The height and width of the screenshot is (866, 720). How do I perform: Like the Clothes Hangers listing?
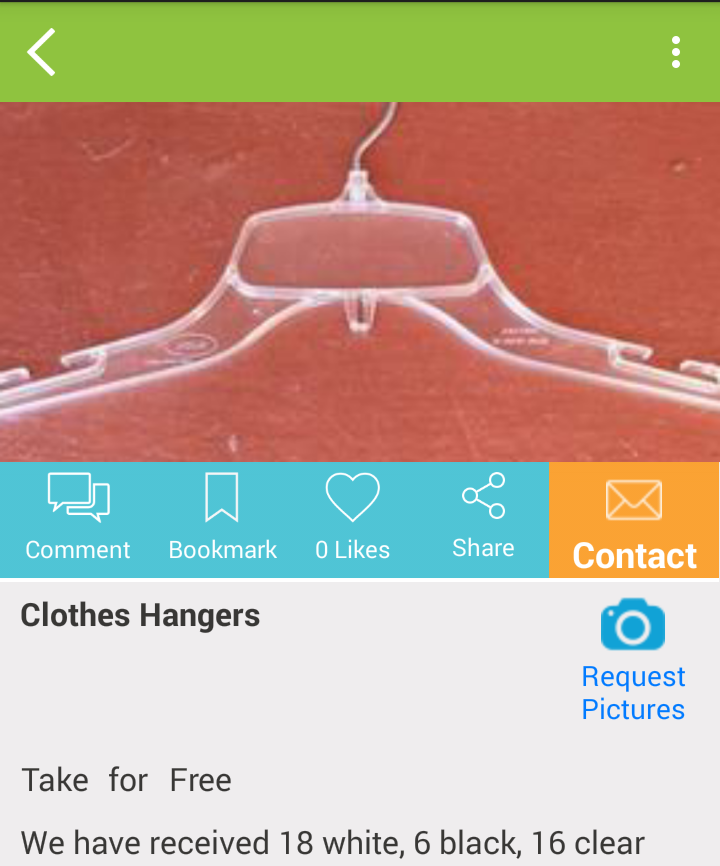[352, 518]
